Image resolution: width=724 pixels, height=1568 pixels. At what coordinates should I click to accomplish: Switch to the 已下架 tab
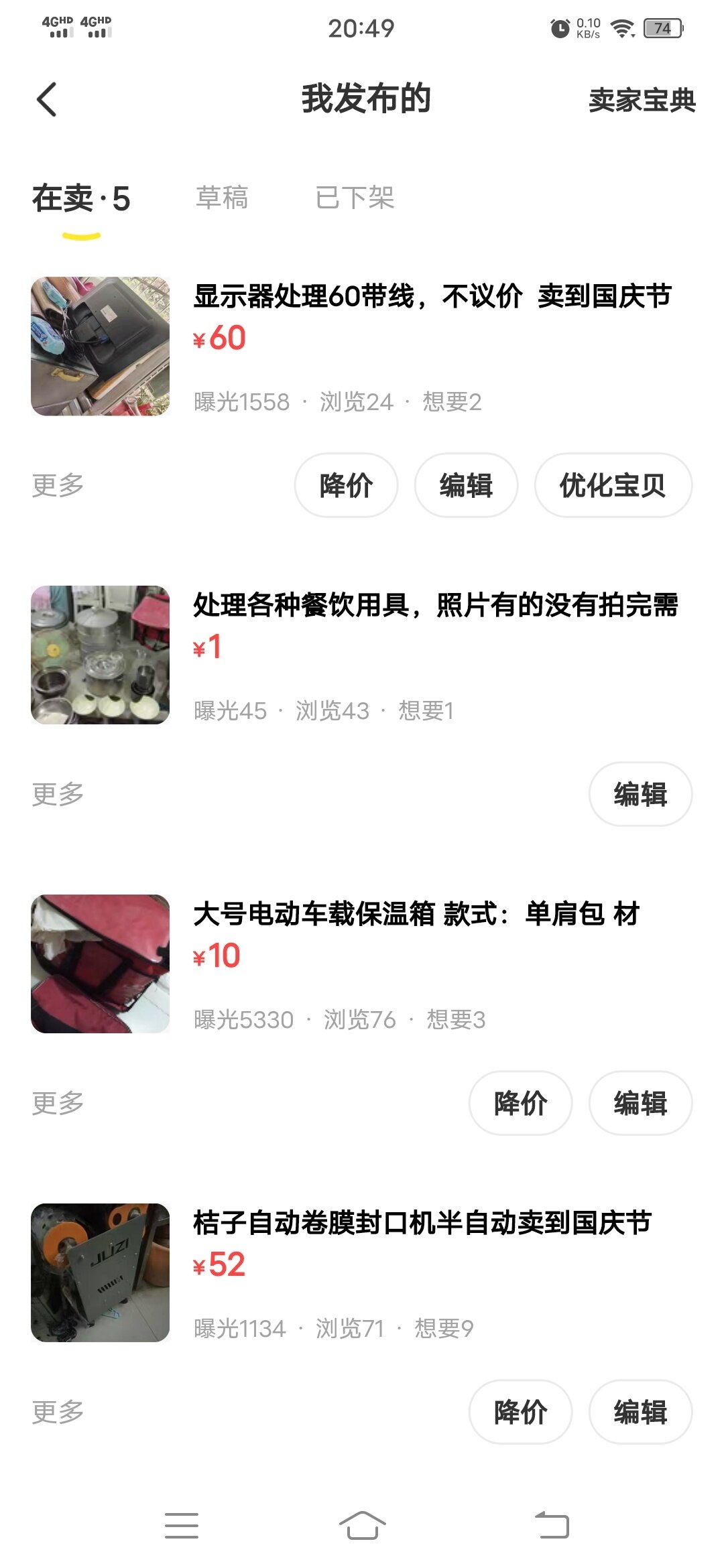point(355,198)
